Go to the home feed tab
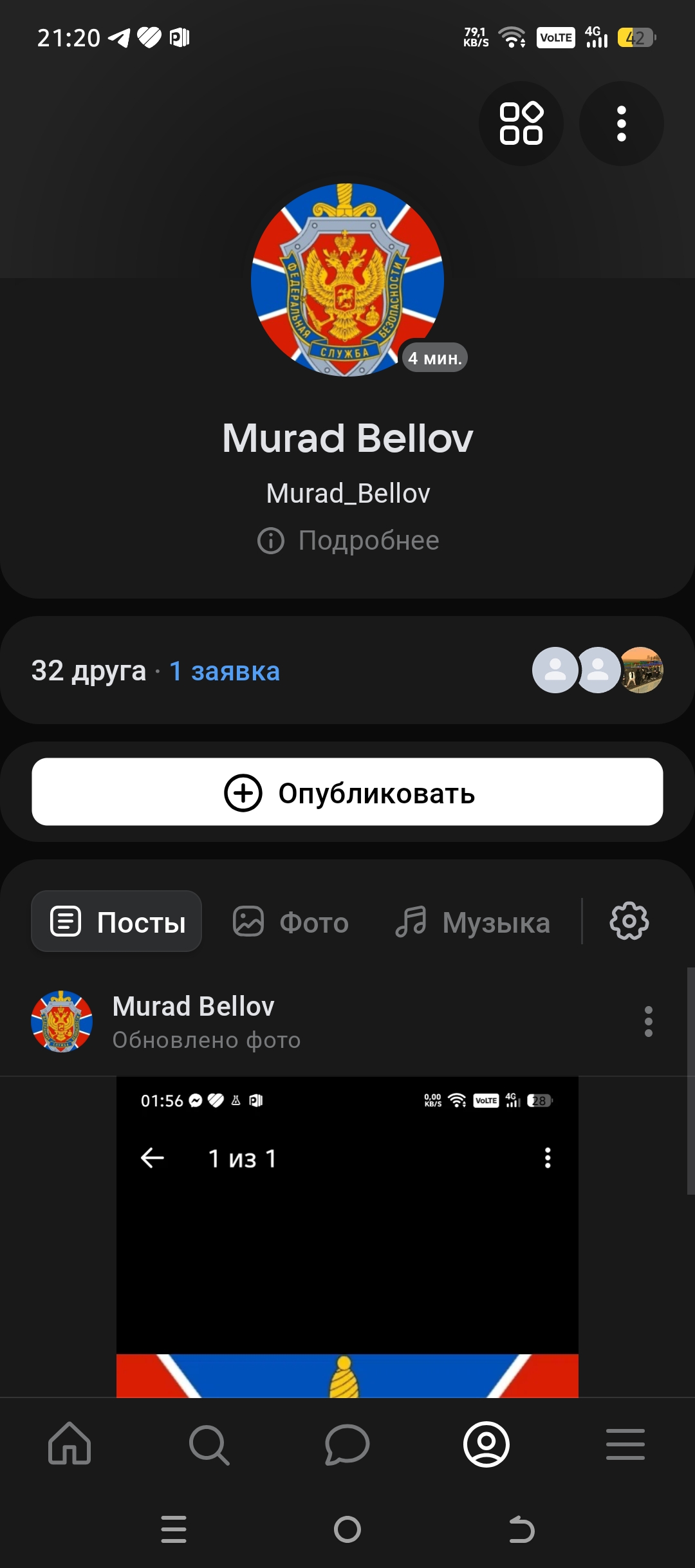Viewport: 695px width, 1568px height. (x=69, y=1444)
